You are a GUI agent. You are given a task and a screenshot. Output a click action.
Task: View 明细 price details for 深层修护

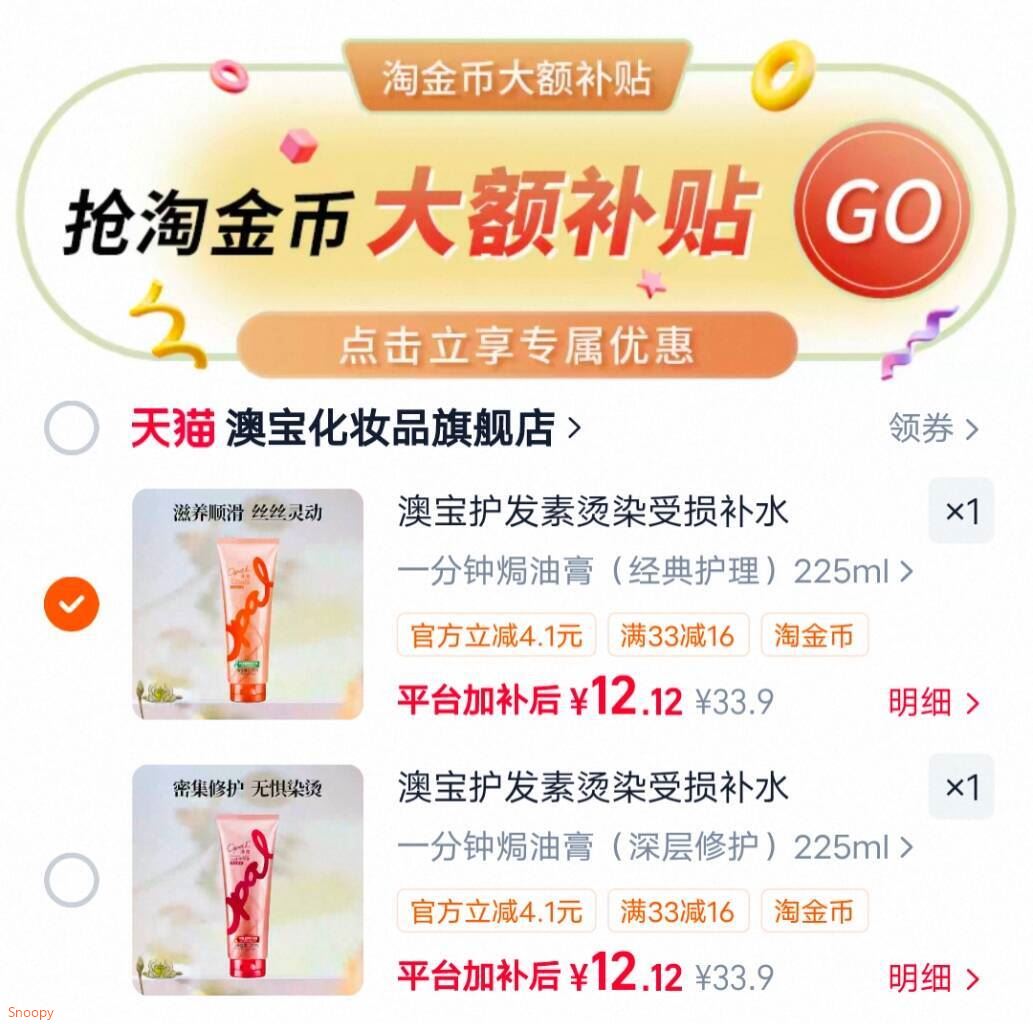933,977
